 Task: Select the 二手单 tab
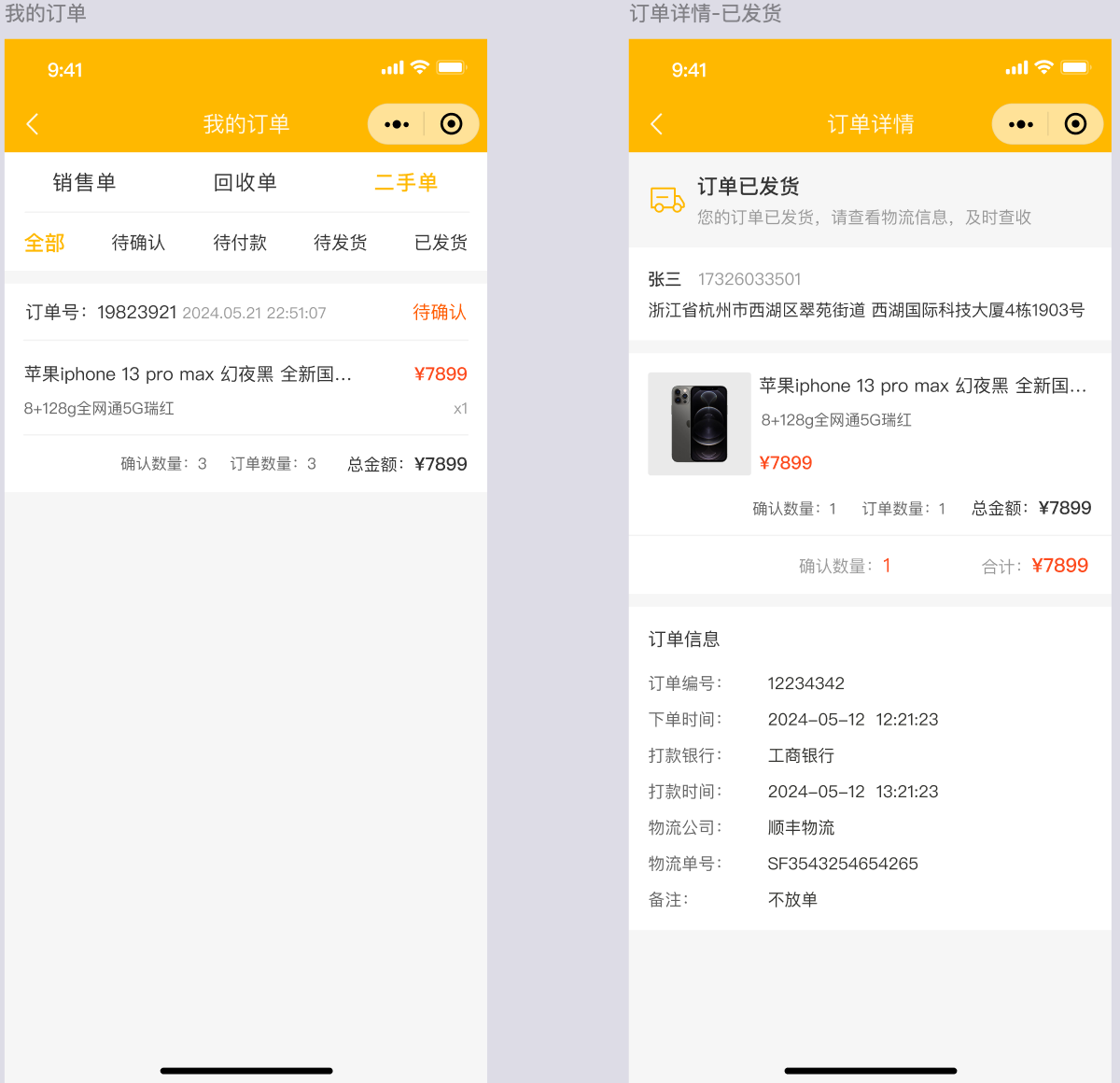[406, 183]
